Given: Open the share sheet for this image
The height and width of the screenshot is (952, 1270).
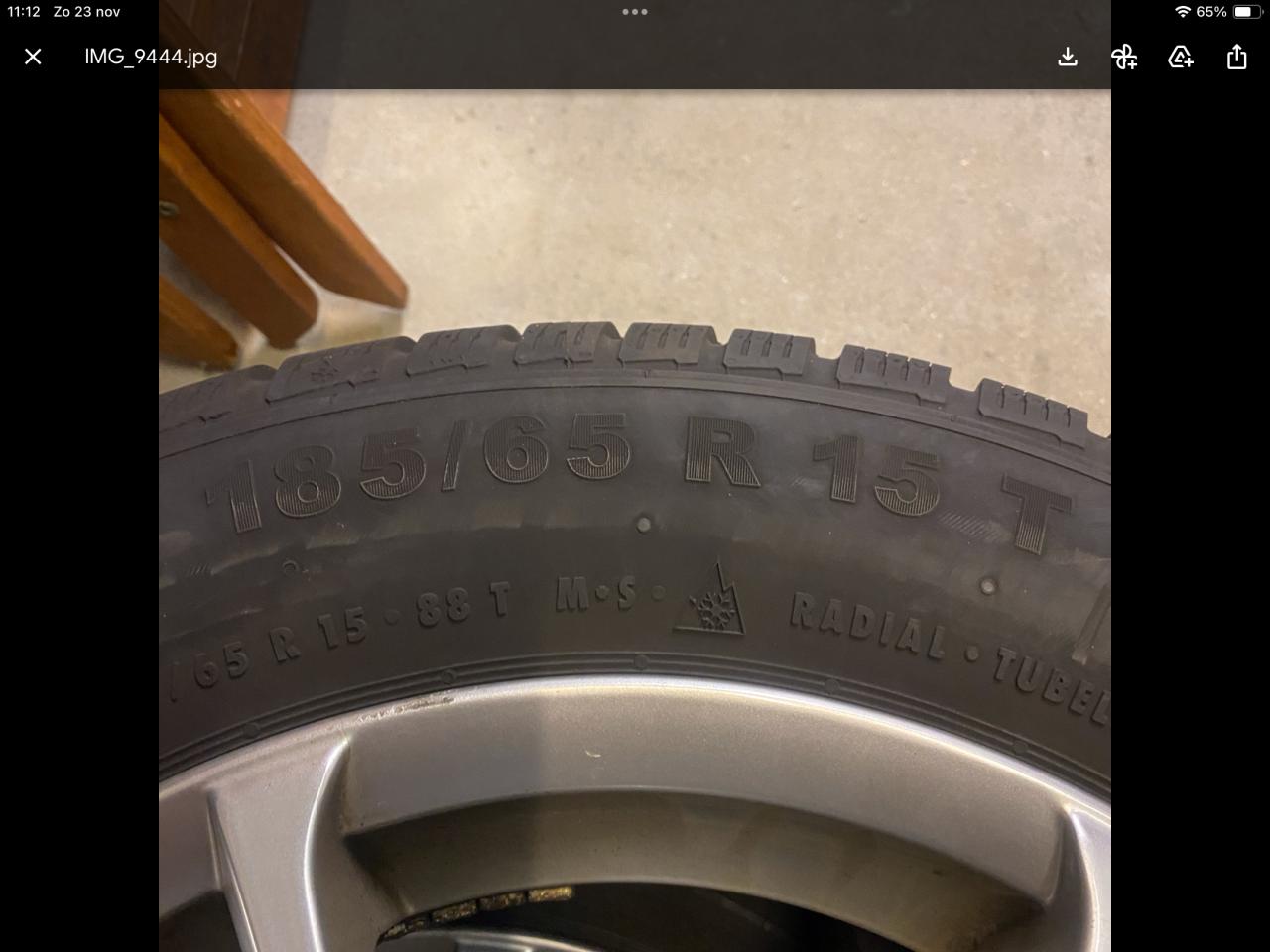Looking at the screenshot, I should 1236,57.
